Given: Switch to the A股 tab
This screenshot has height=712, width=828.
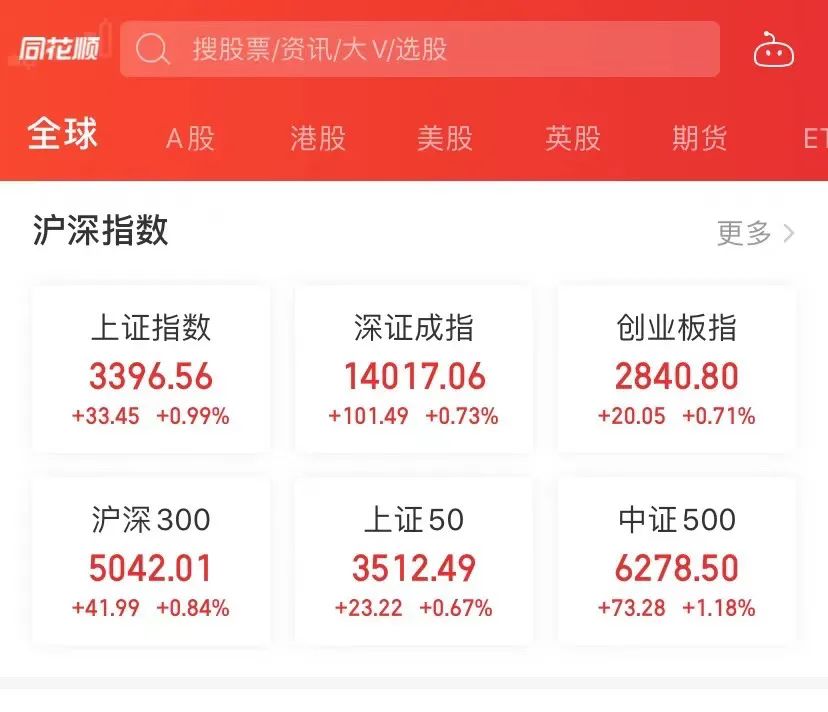Looking at the screenshot, I should pos(190,138).
